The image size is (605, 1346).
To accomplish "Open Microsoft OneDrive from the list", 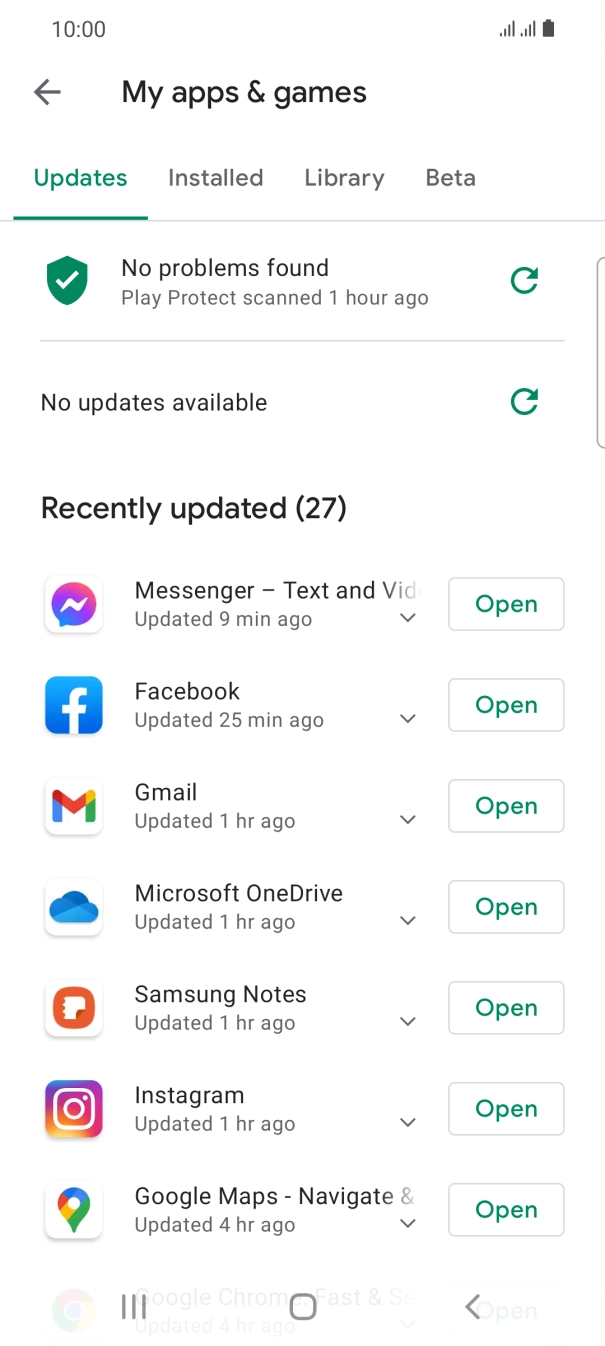I will click(506, 907).
